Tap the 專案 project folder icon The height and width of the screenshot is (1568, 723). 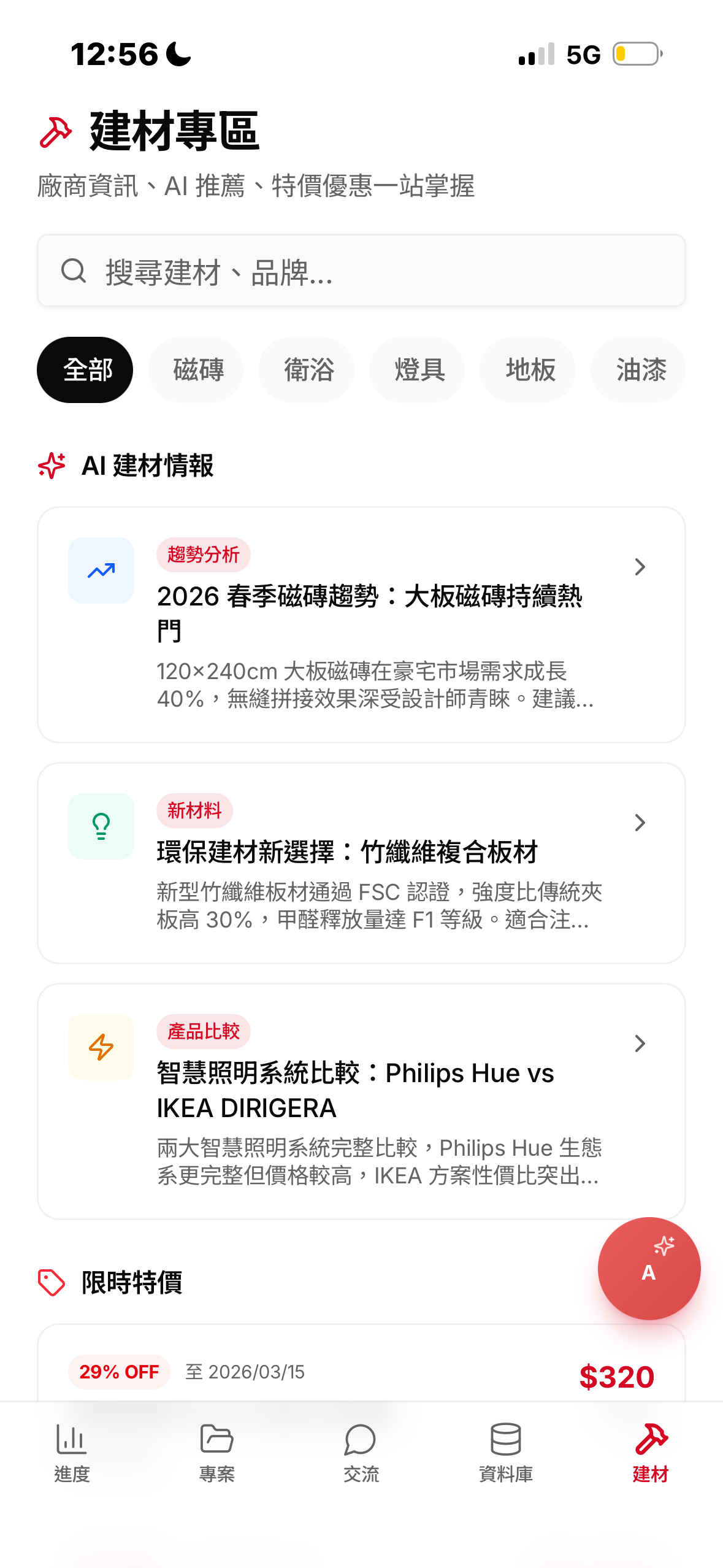coord(216,1439)
